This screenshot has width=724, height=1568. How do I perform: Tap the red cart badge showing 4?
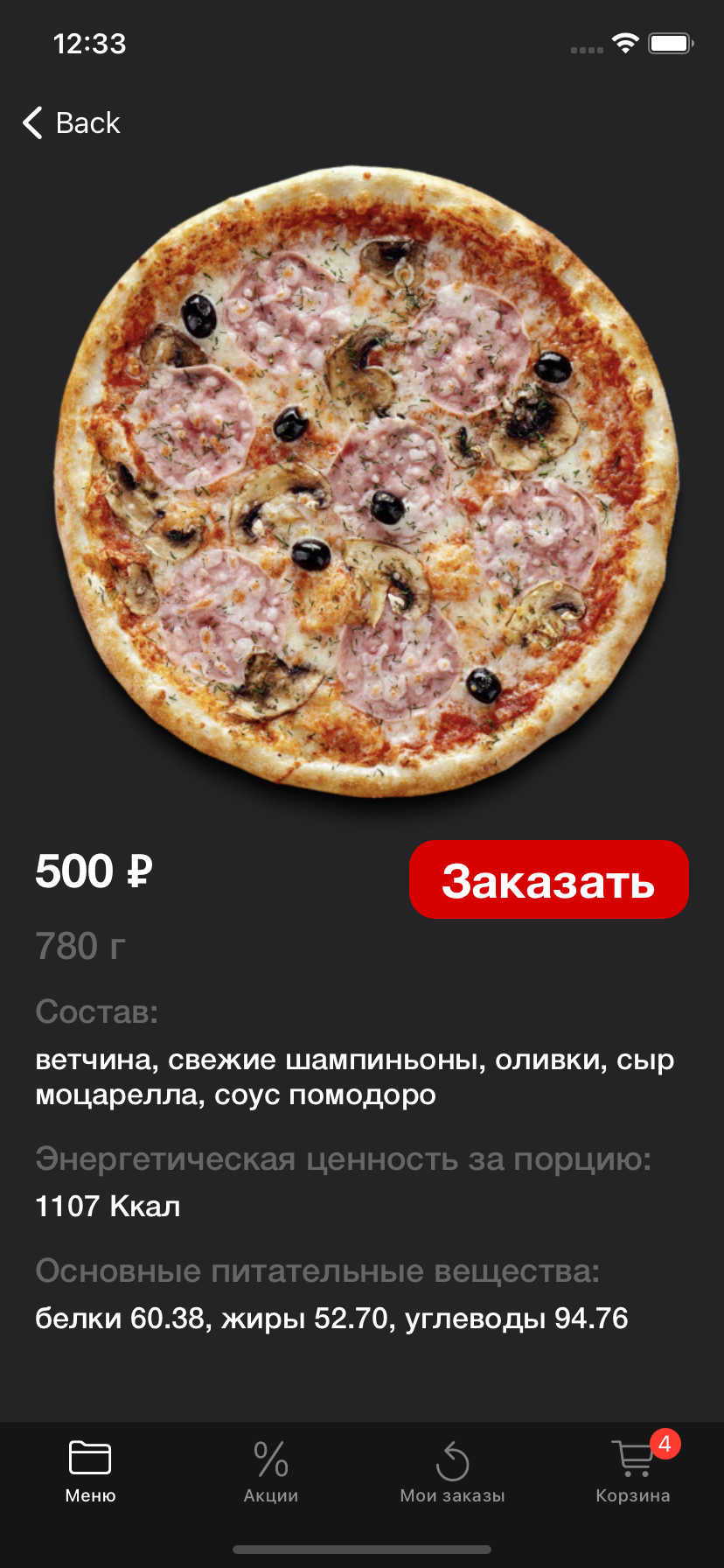click(662, 1440)
